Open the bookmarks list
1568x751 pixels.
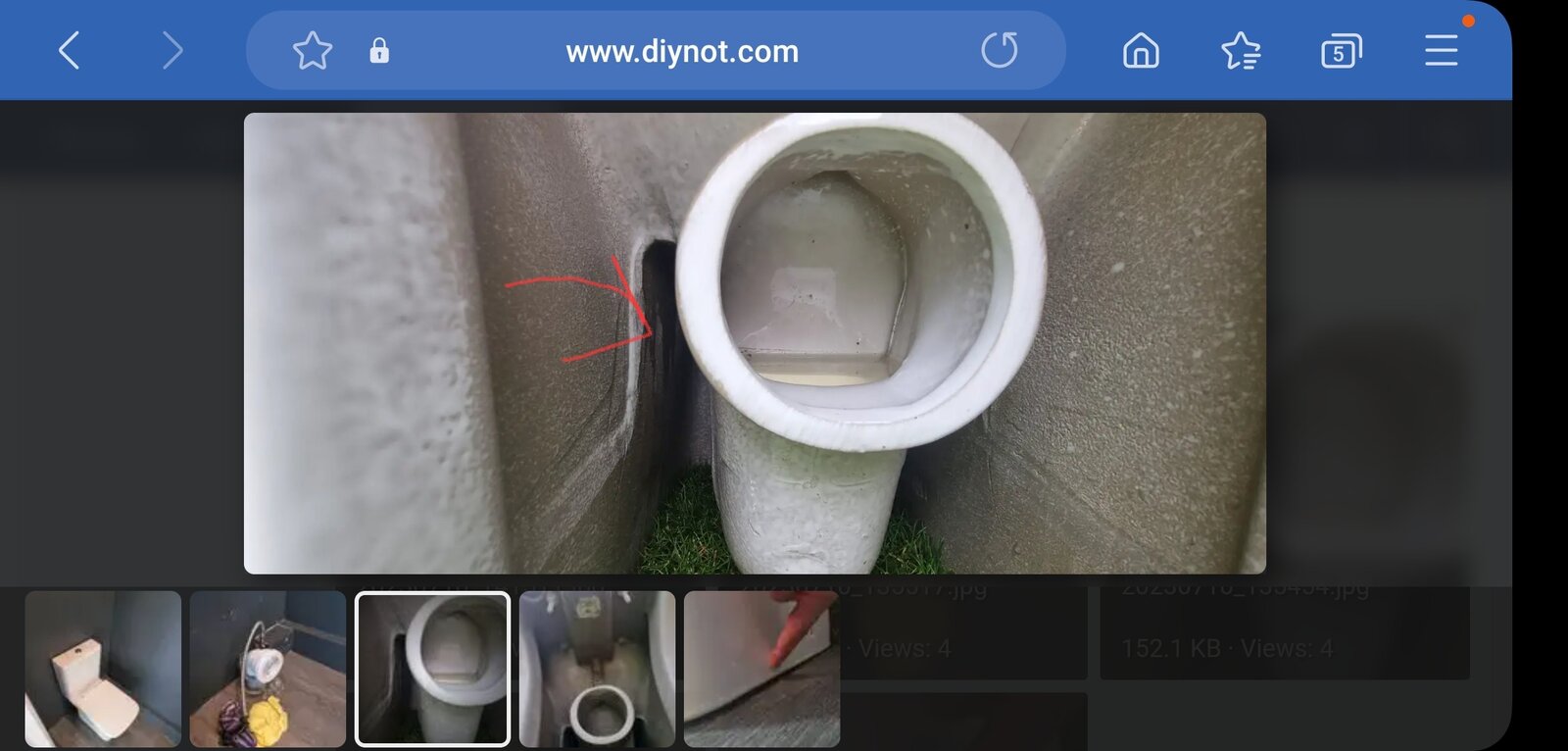pos(1241,51)
